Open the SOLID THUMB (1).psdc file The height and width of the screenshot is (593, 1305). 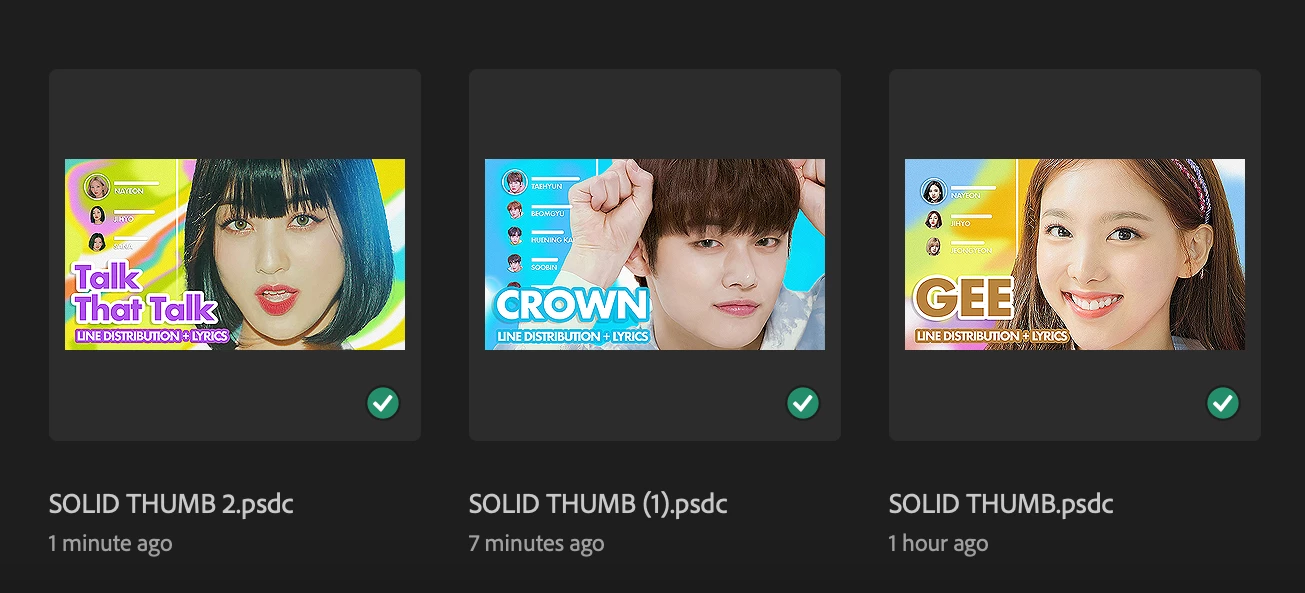click(654, 254)
